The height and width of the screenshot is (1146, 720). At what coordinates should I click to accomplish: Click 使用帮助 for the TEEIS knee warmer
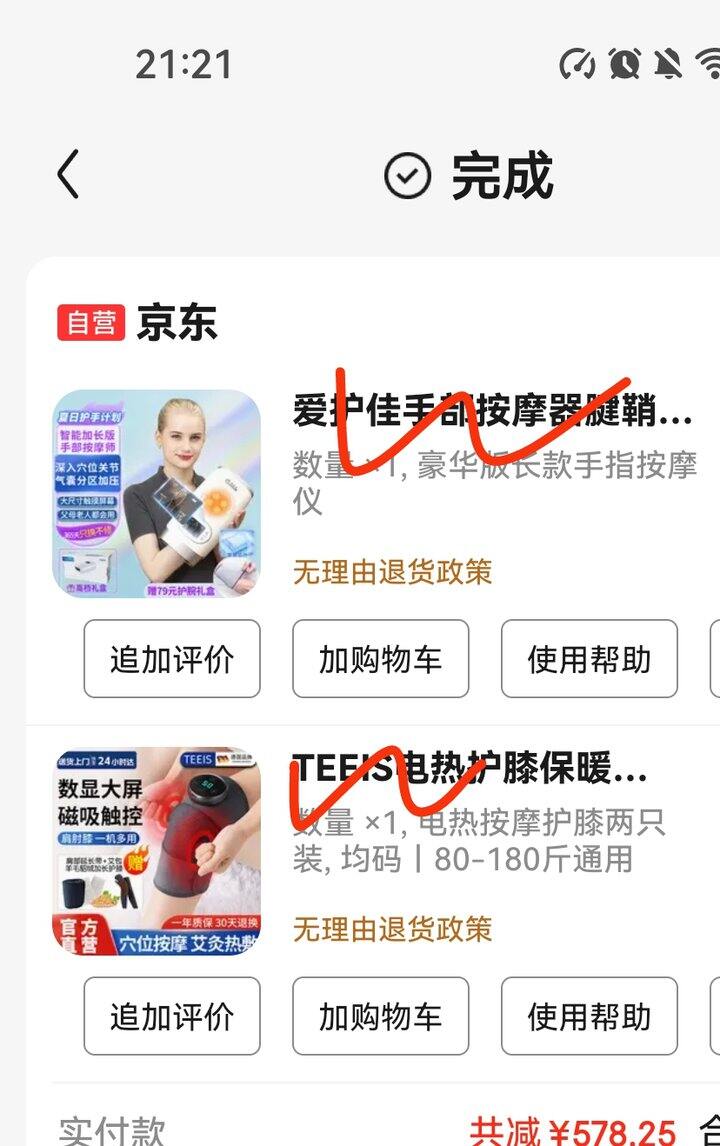(x=590, y=1017)
